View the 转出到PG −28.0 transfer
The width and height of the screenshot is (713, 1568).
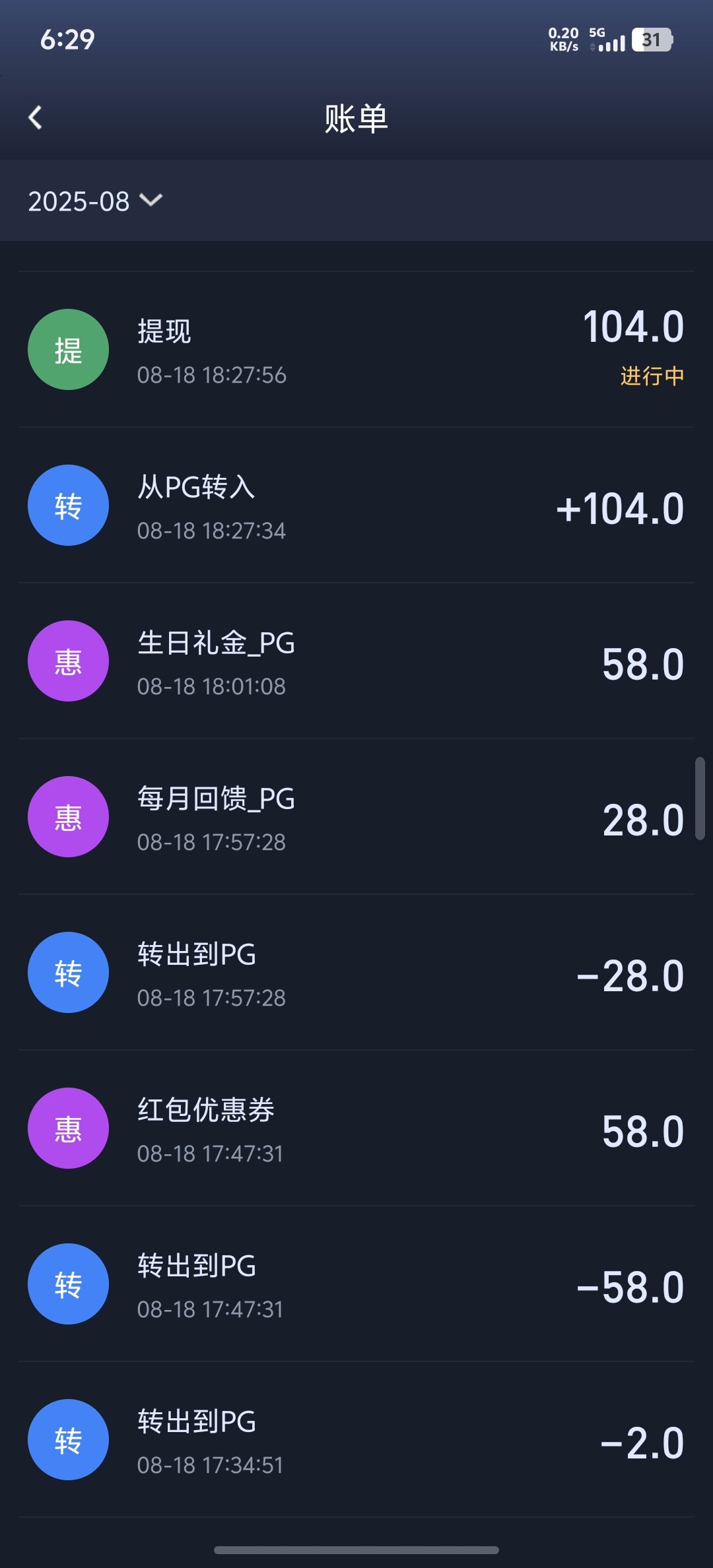tap(356, 973)
